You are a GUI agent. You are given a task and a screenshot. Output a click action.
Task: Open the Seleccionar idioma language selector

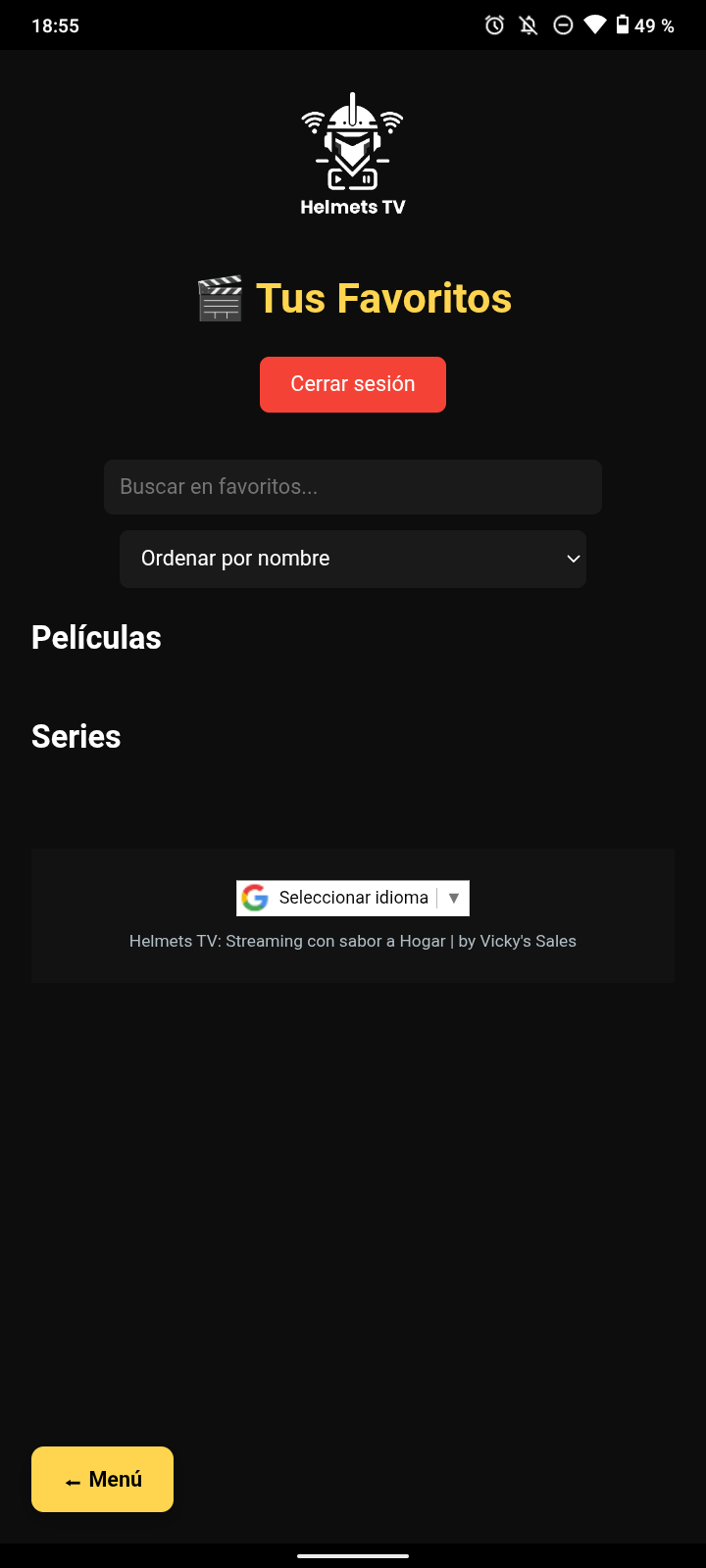click(353, 898)
